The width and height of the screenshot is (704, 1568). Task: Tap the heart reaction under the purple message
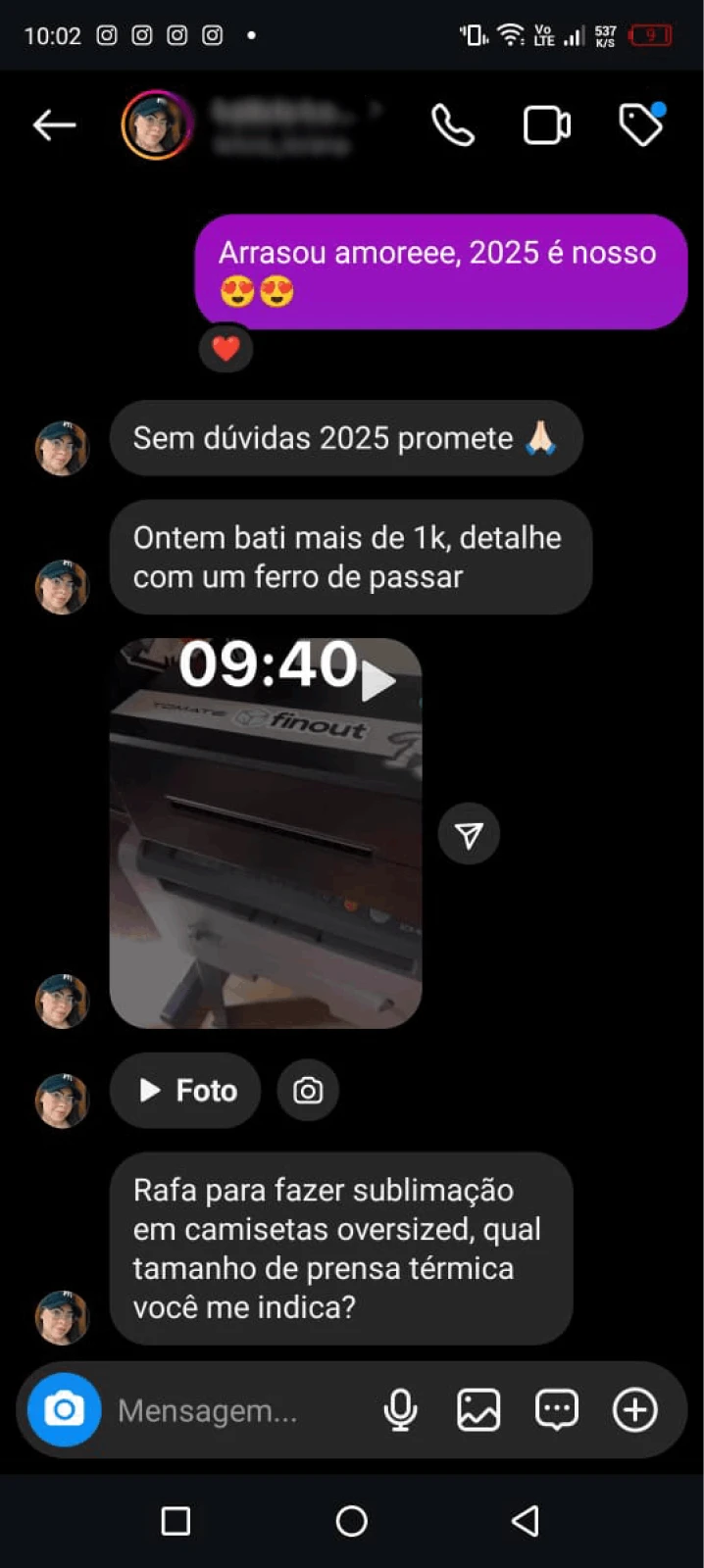pyautogui.click(x=226, y=349)
